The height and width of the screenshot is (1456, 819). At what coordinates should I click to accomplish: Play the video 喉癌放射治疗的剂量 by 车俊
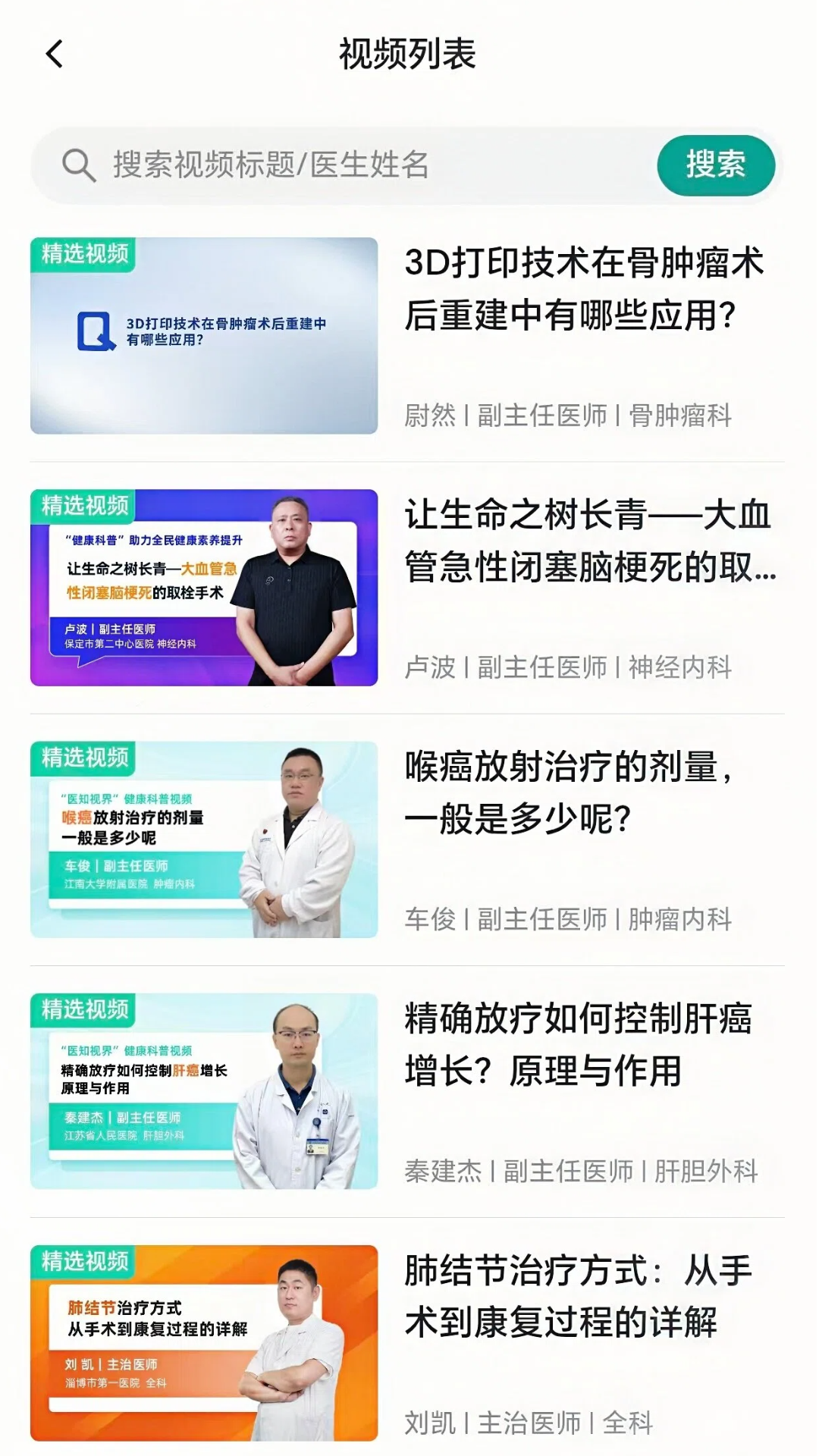(204, 839)
